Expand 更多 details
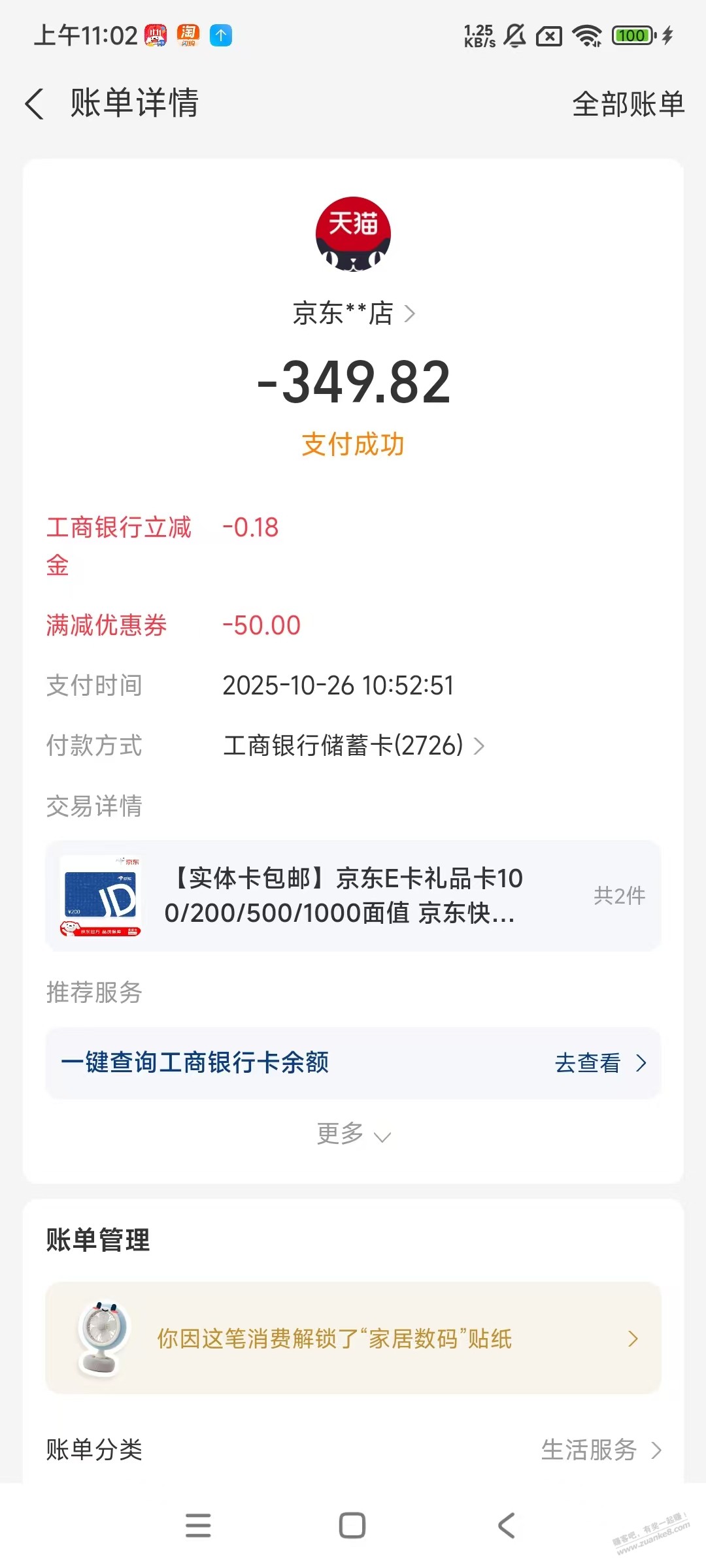 click(353, 1134)
